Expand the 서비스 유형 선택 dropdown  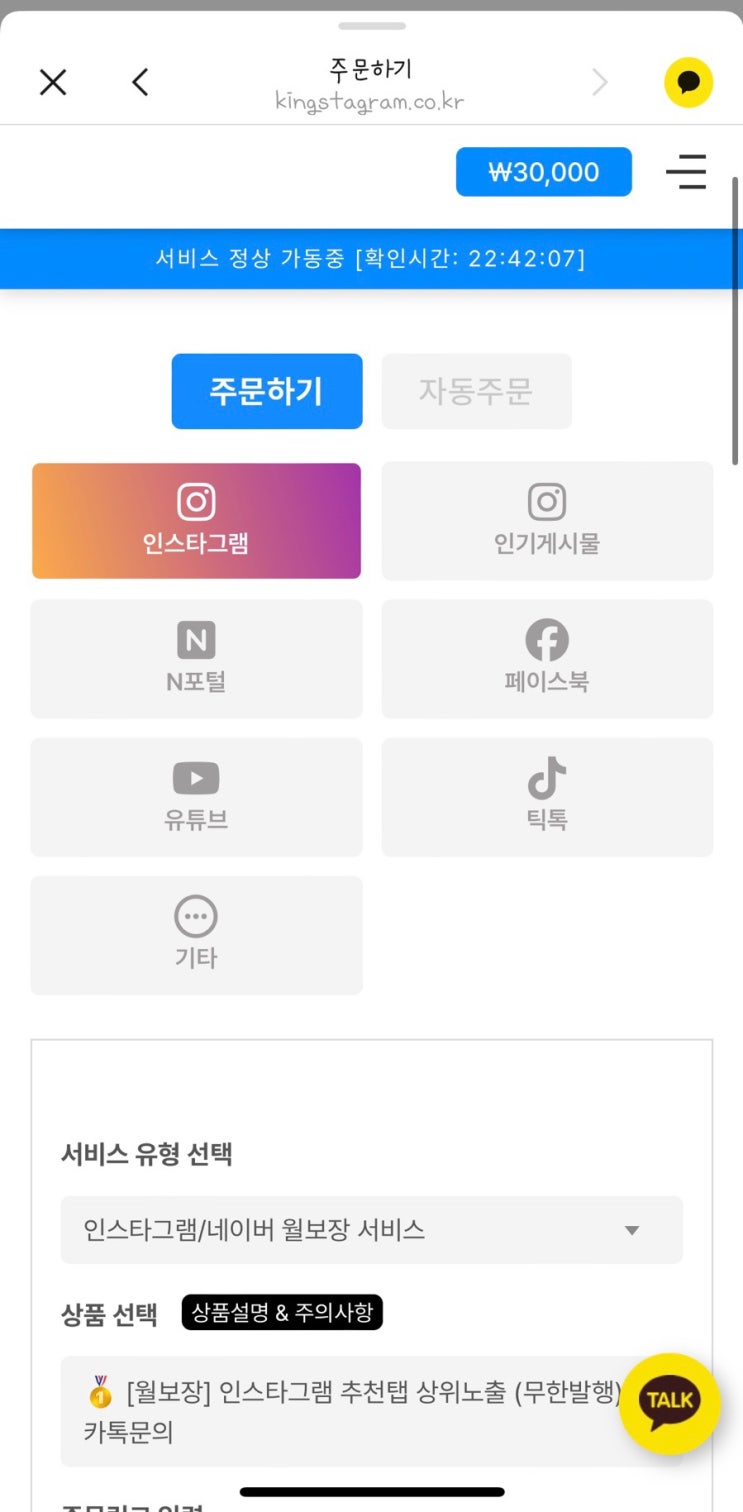[x=371, y=1230]
